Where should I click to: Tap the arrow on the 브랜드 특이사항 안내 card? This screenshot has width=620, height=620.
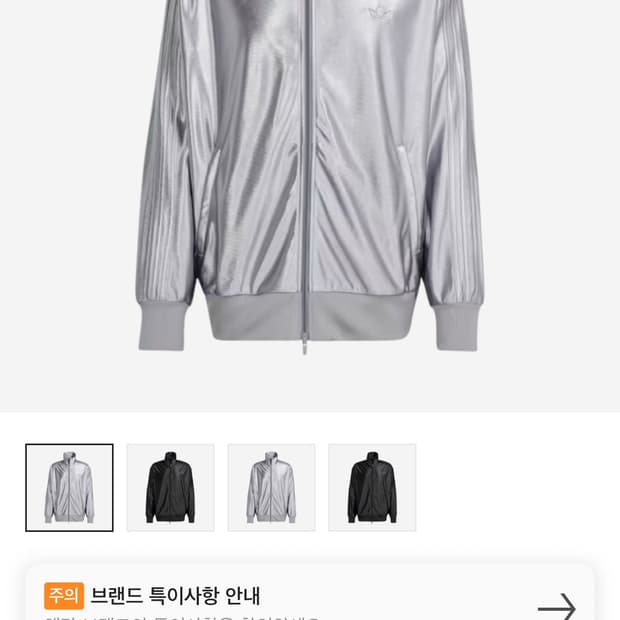tap(556, 606)
